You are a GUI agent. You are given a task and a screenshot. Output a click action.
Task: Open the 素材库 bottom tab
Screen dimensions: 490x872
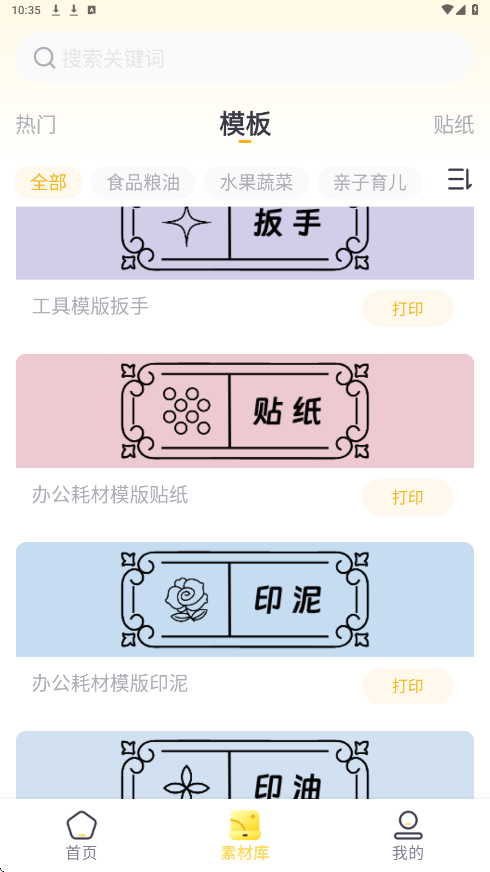(245, 836)
